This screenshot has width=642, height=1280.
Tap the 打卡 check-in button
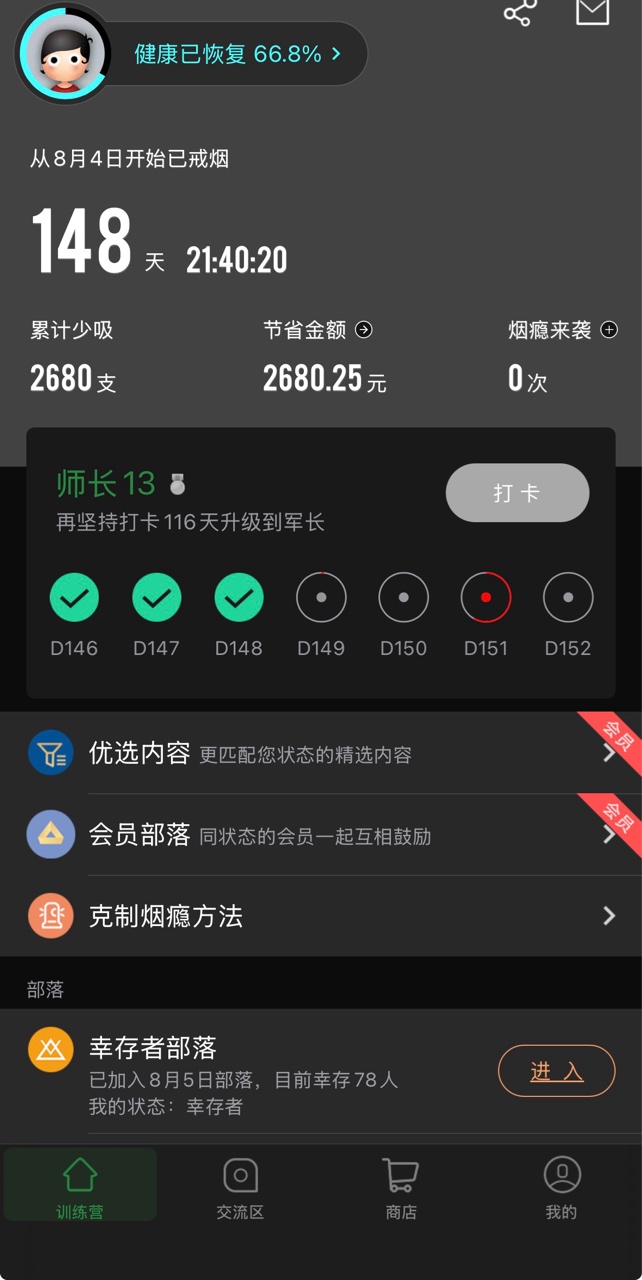point(517,493)
